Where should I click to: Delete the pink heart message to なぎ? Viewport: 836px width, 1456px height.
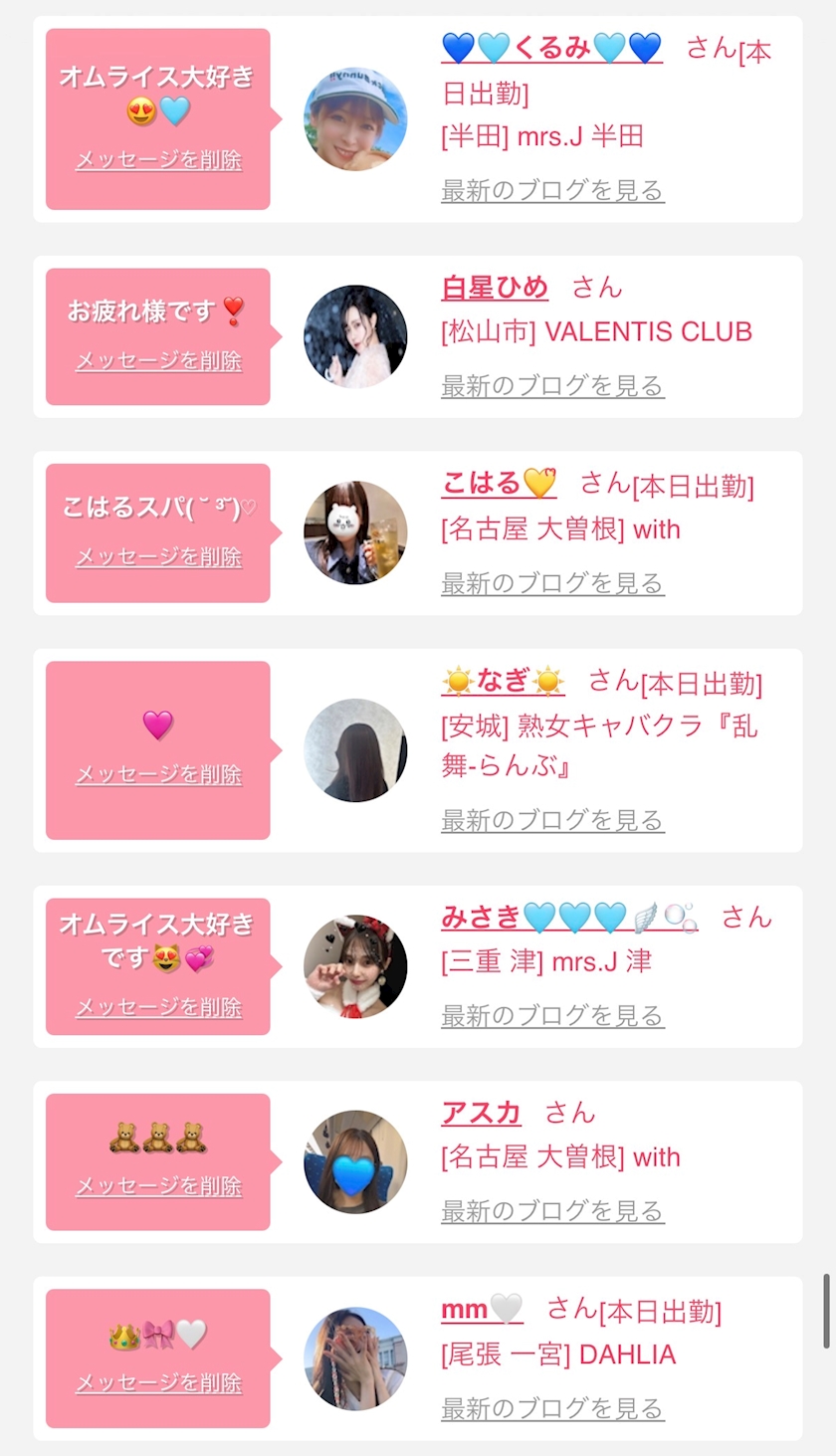pyautogui.click(x=158, y=774)
